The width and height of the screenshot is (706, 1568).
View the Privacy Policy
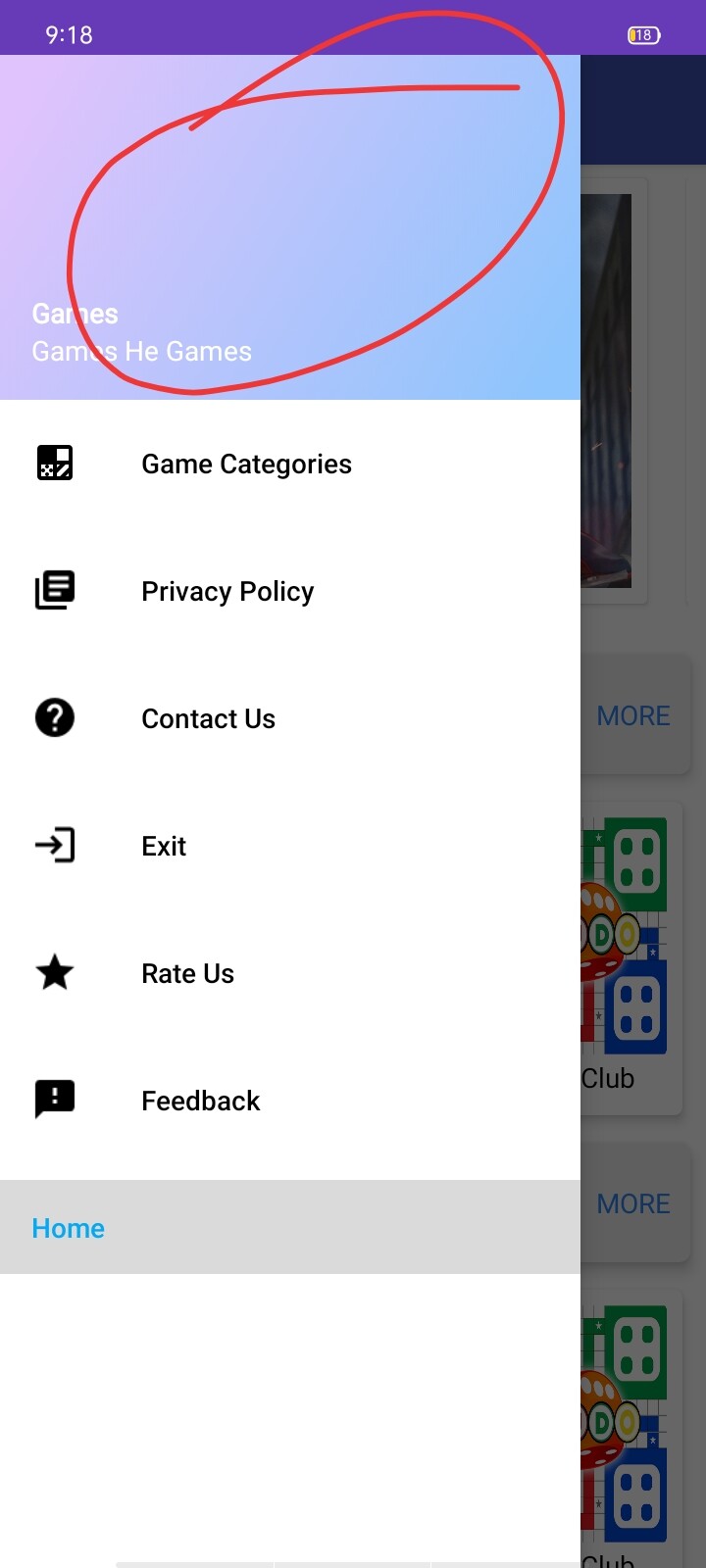pyautogui.click(x=227, y=591)
